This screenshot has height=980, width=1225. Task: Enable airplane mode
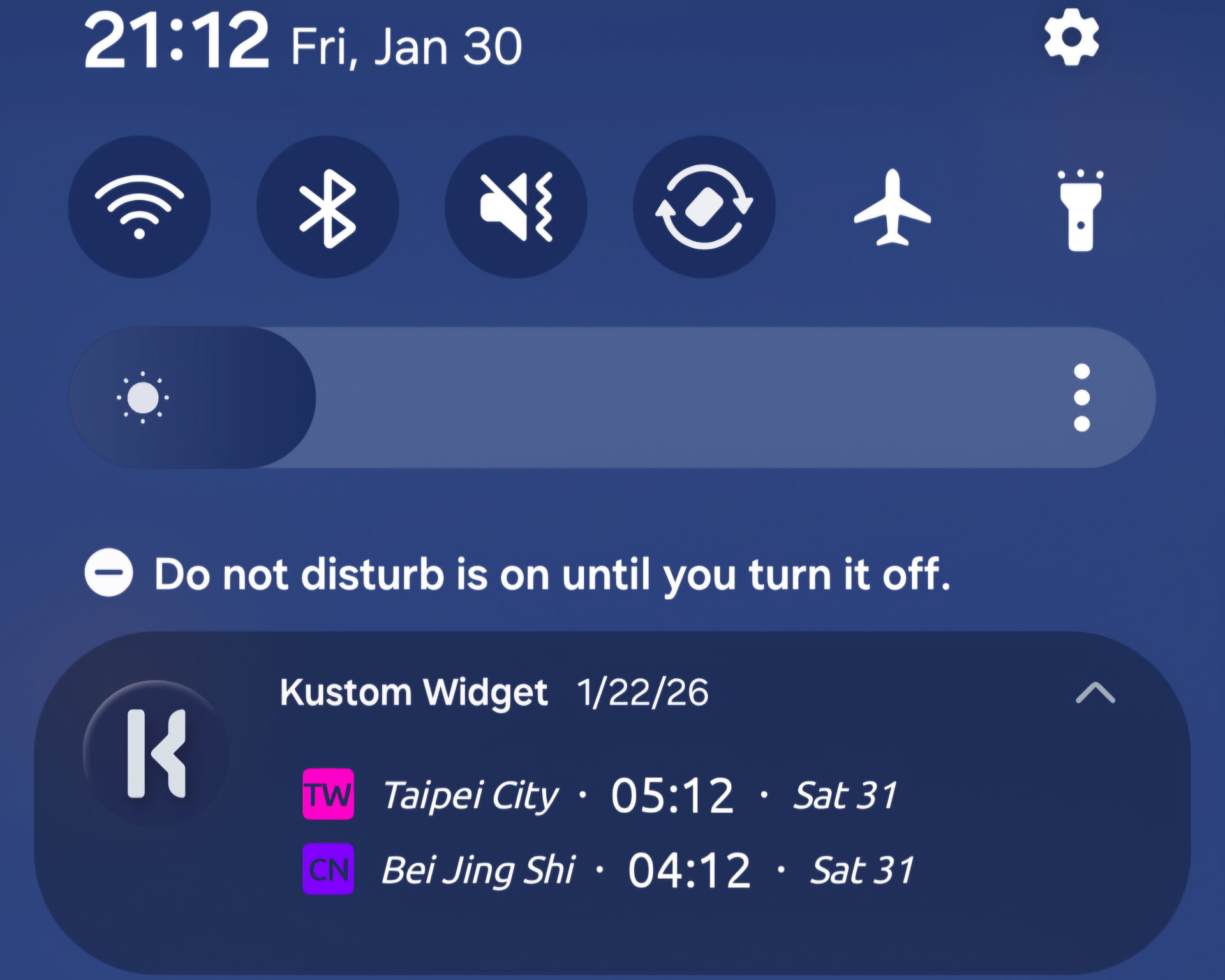(x=892, y=207)
